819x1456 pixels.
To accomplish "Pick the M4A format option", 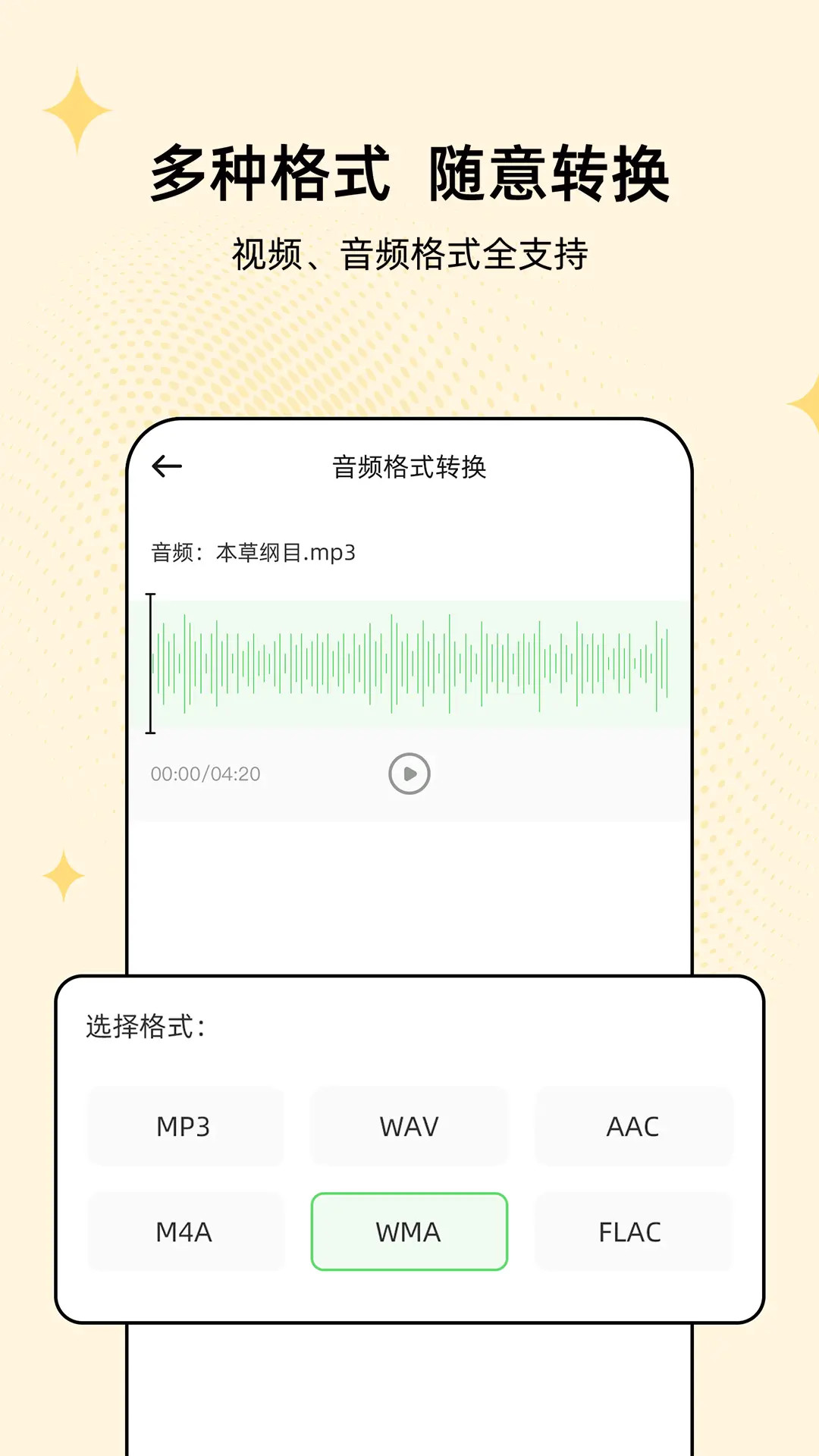I will coord(185,1232).
